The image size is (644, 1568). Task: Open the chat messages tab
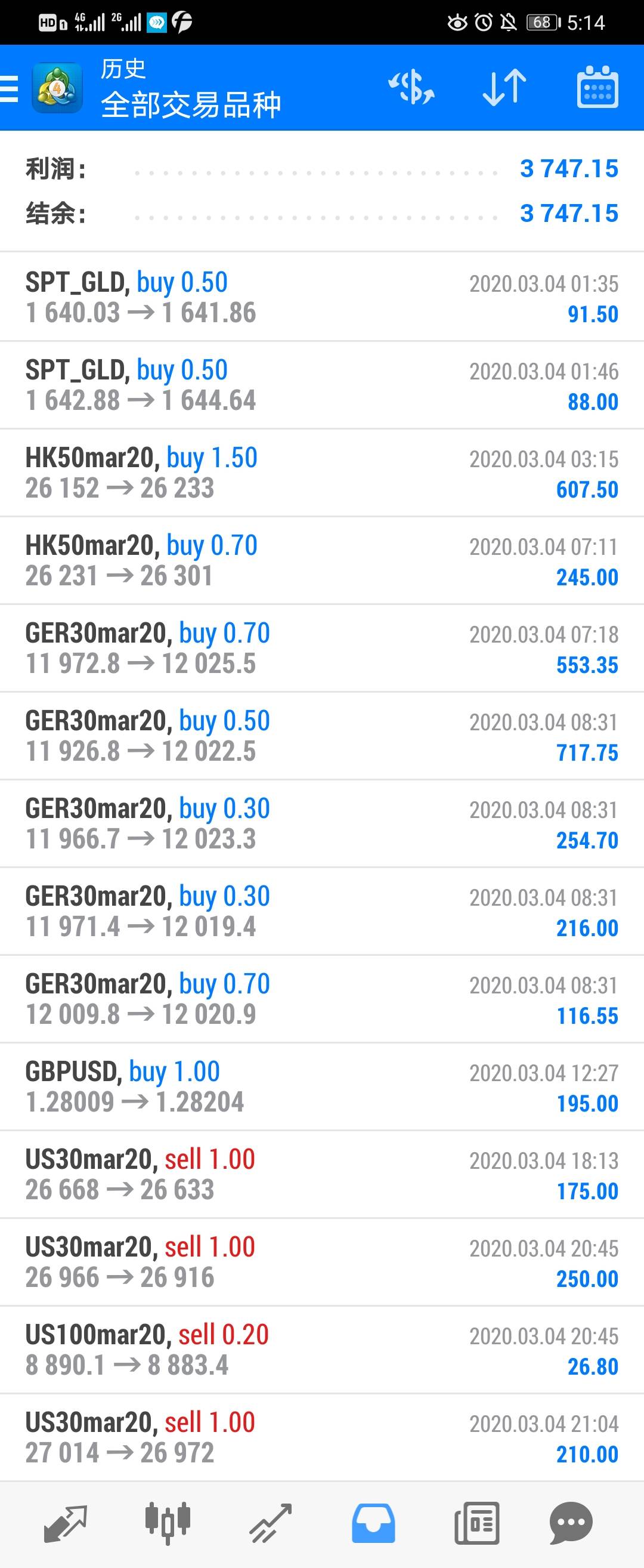571,1524
